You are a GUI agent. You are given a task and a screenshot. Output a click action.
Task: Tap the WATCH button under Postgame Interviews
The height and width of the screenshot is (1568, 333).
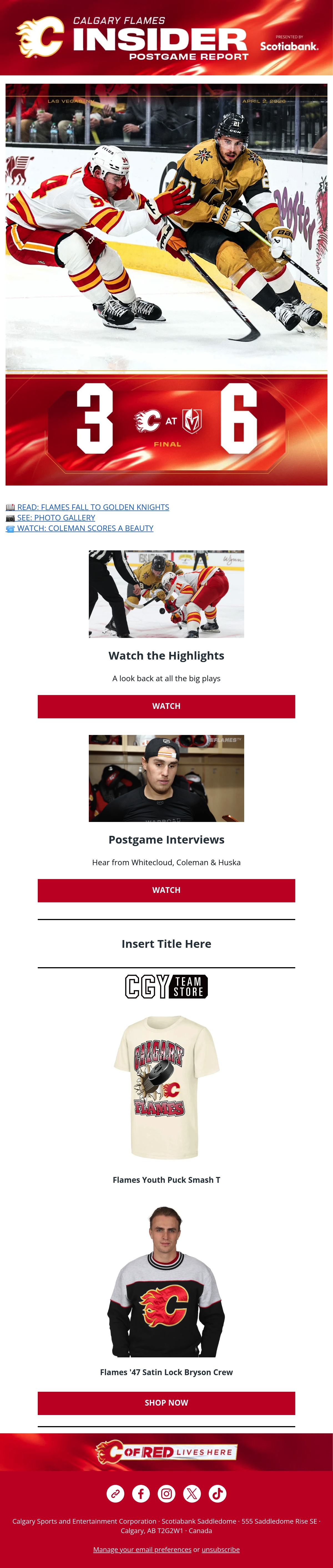167,890
